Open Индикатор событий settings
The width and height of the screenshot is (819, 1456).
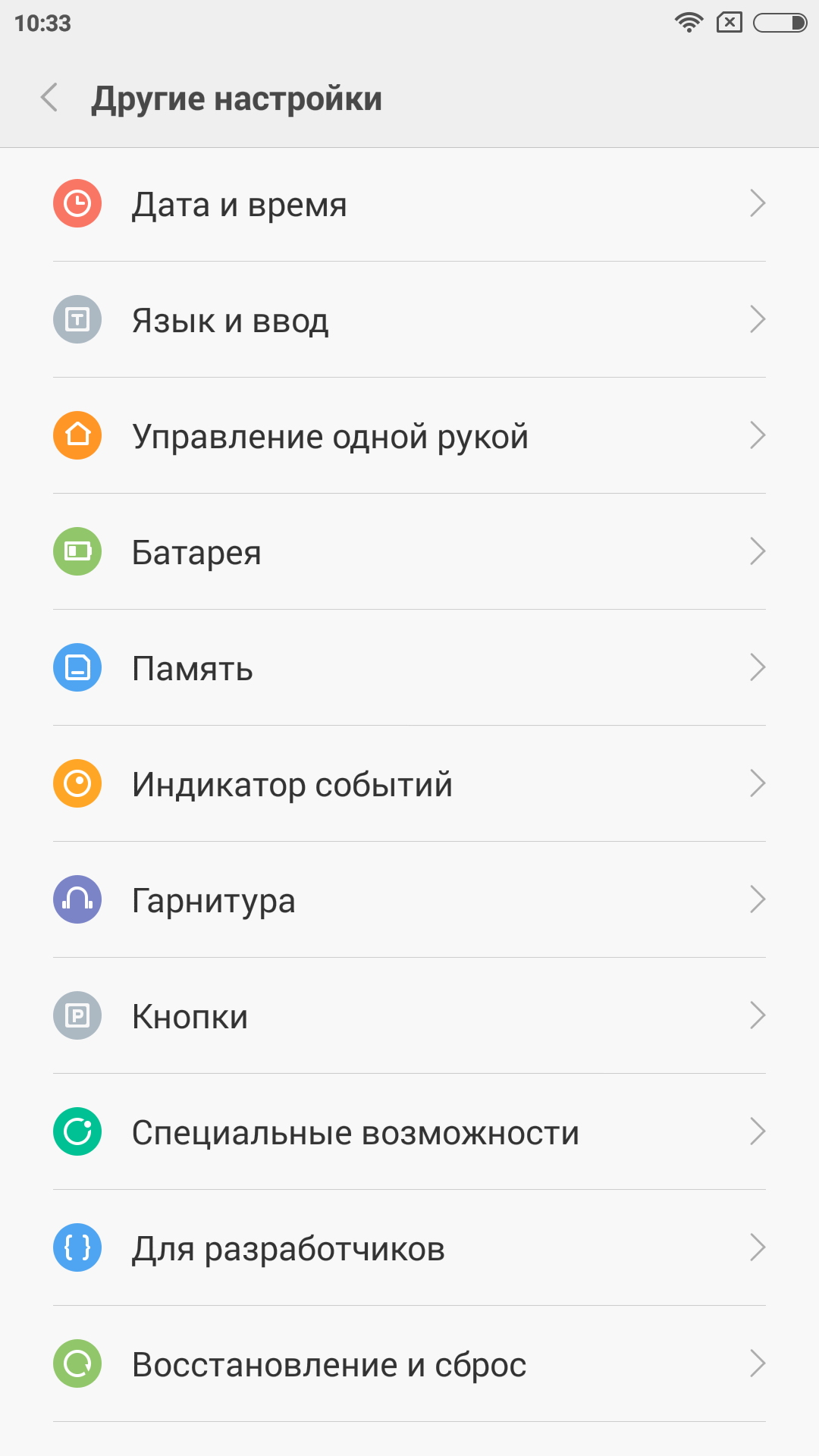[409, 784]
